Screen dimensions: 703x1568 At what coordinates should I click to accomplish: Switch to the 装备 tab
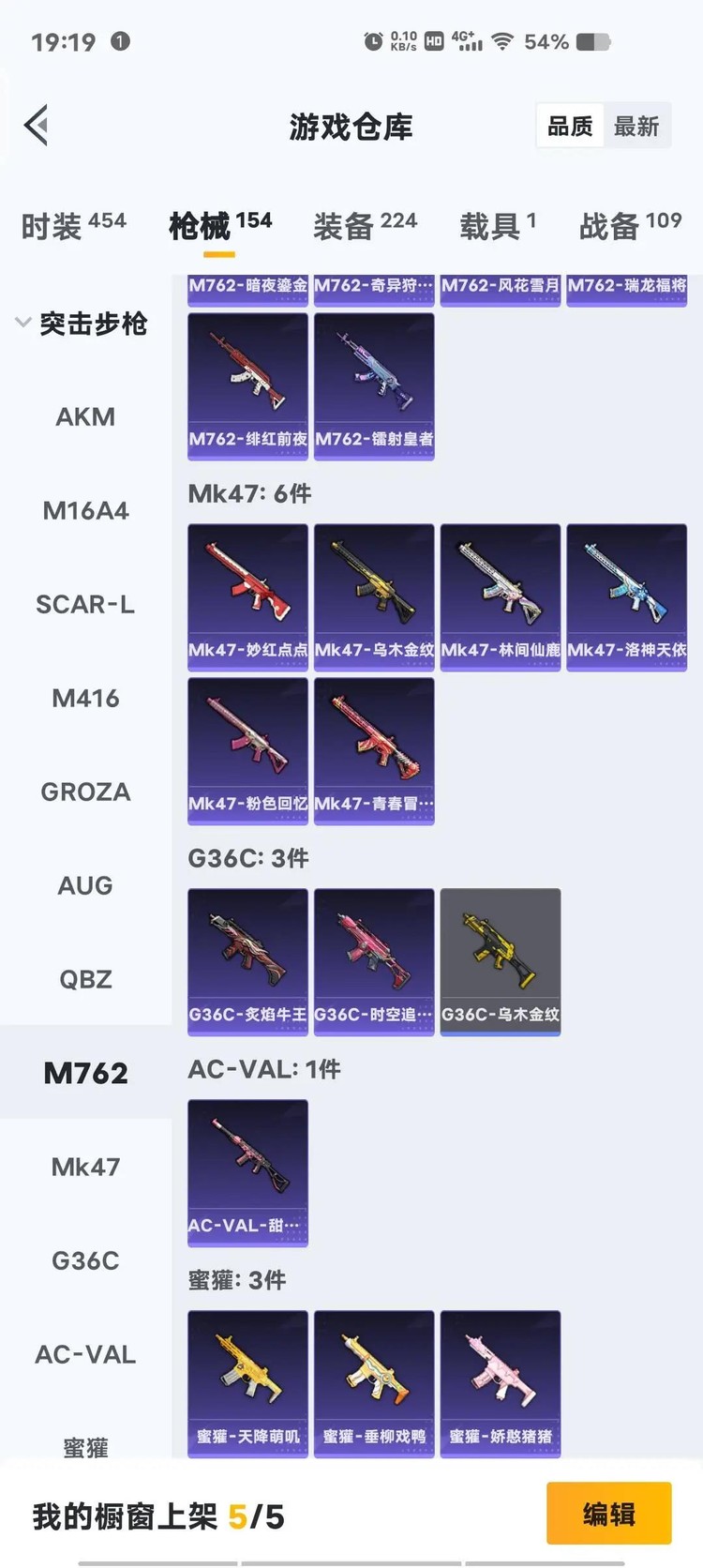365,225
